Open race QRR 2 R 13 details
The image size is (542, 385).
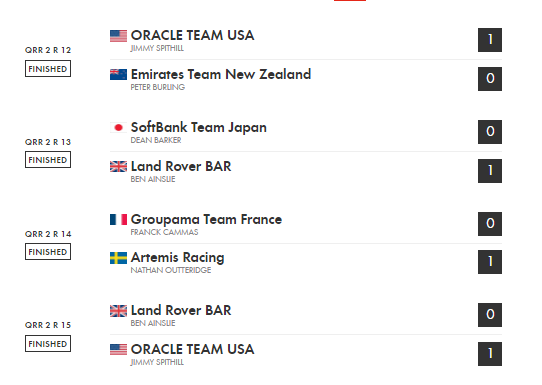click(48, 142)
